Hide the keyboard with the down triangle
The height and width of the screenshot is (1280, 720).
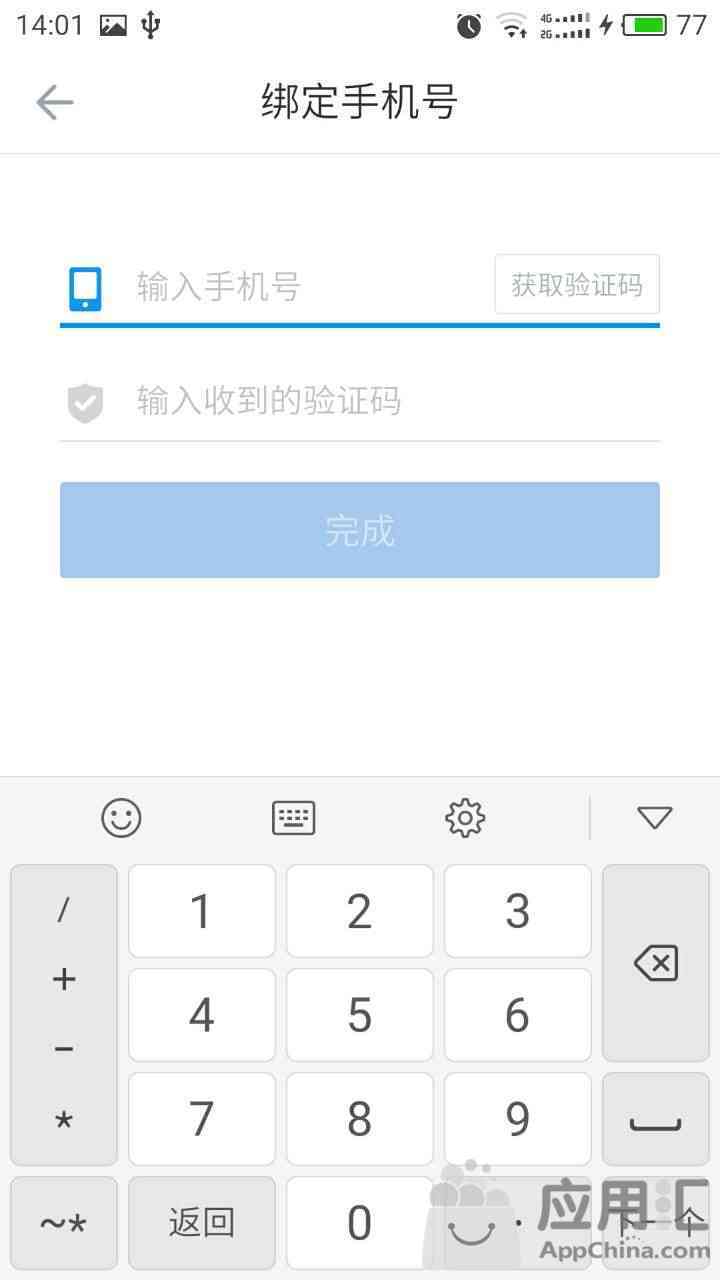tap(655, 818)
